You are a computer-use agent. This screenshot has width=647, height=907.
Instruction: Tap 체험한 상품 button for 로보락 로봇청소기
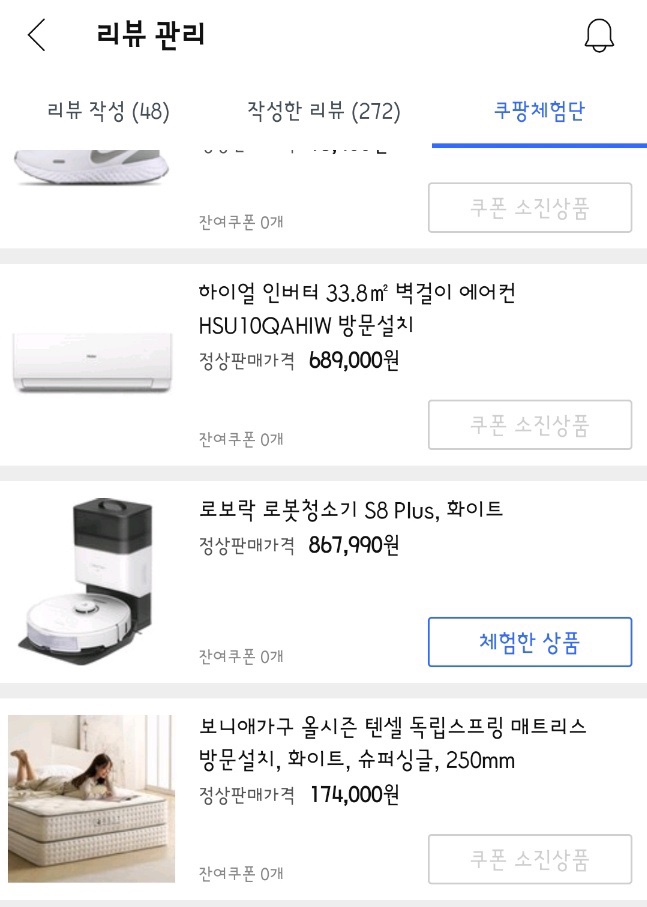530,642
